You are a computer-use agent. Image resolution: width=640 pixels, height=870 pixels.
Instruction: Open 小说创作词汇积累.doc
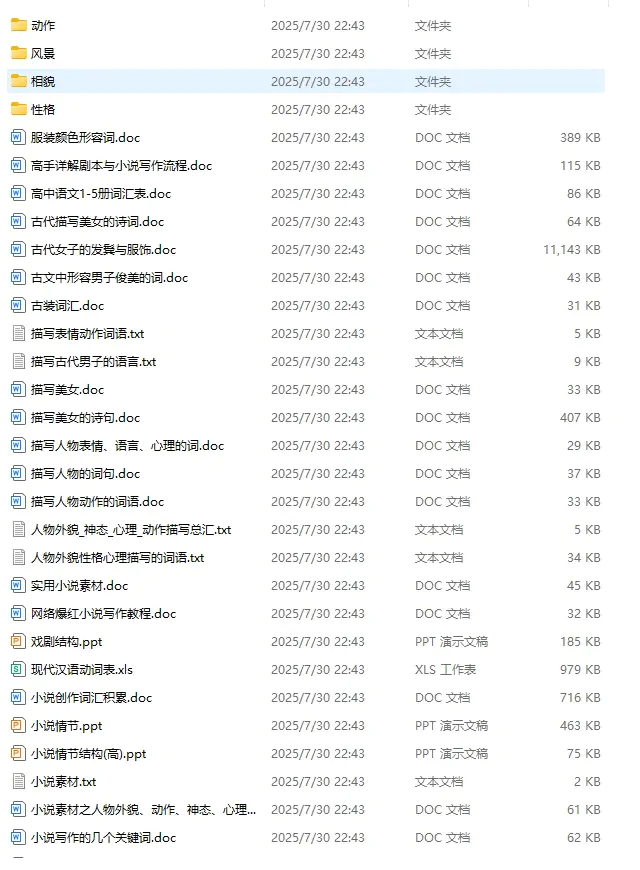[x=91, y=697]
